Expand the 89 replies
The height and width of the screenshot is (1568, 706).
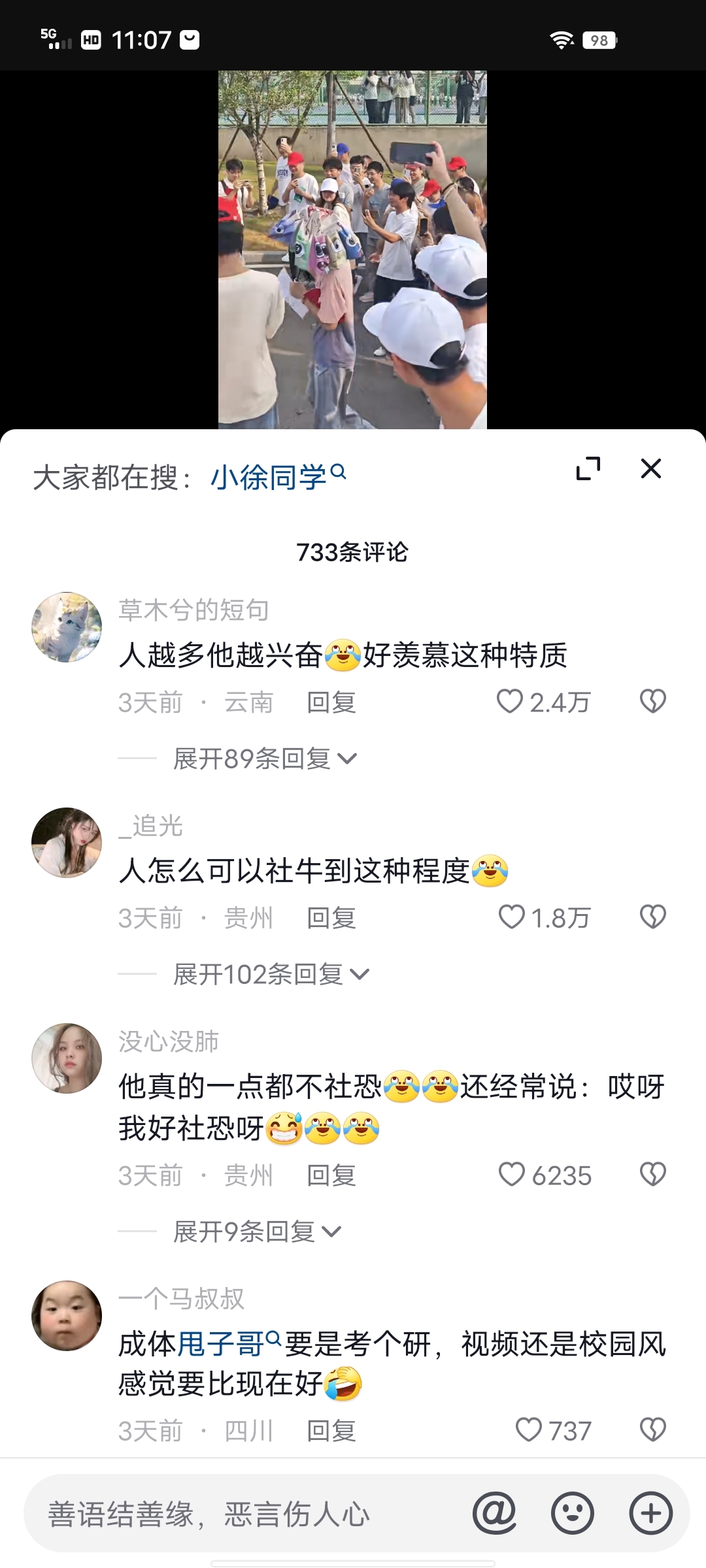(x=265, y=759)
